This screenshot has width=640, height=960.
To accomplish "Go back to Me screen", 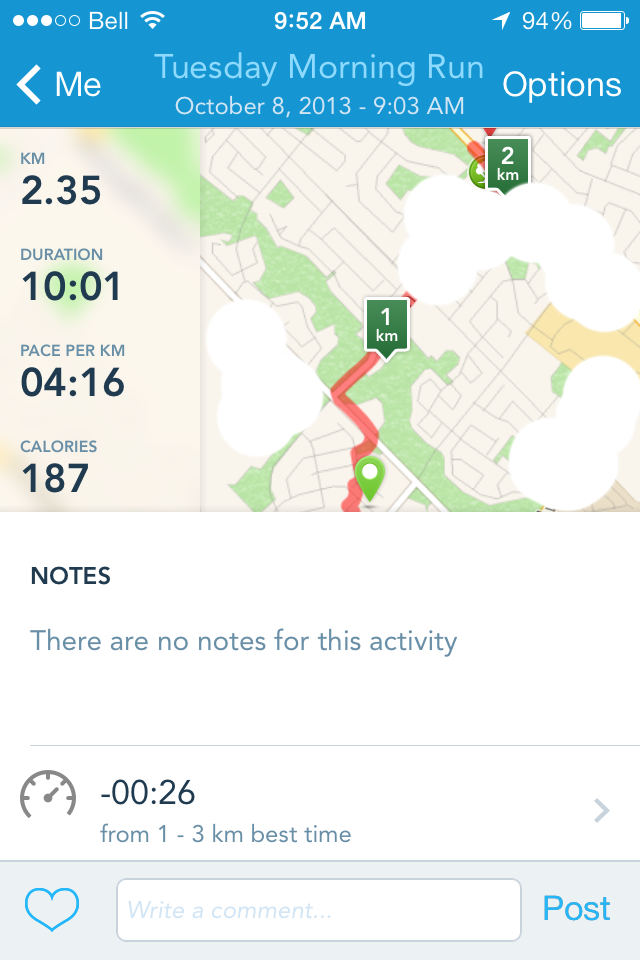I will 60,85.
